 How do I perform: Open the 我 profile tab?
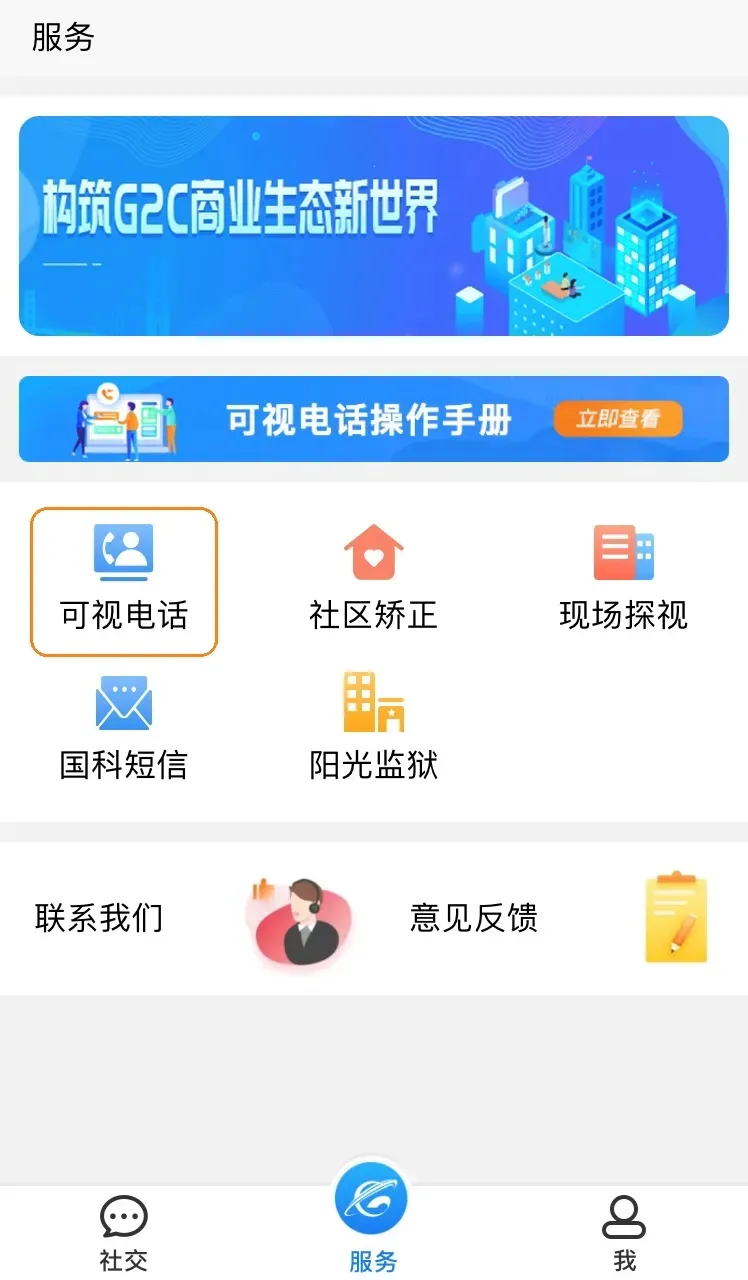(623, 1235)
